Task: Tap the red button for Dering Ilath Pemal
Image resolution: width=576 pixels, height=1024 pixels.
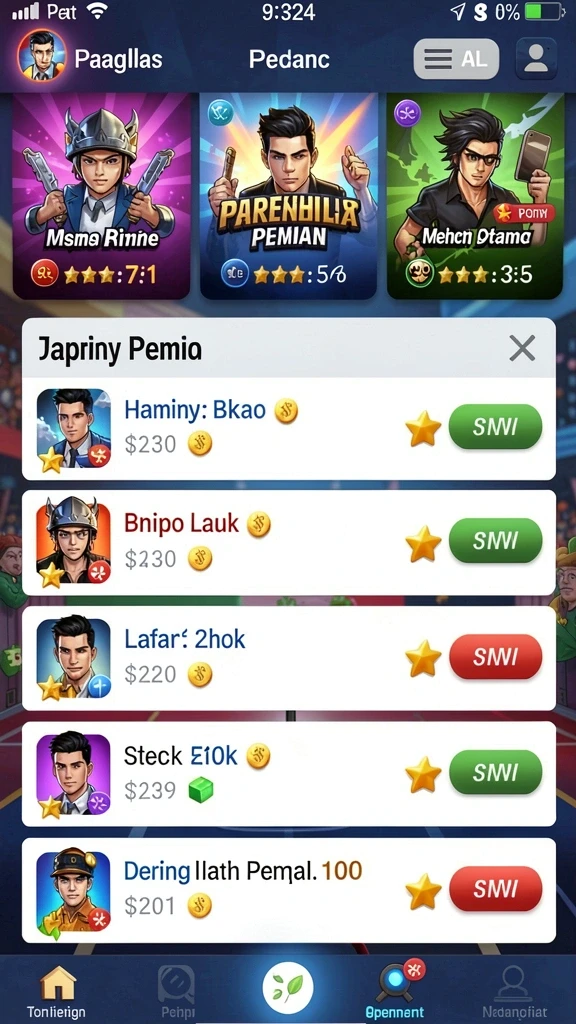Action: (496, 888)
